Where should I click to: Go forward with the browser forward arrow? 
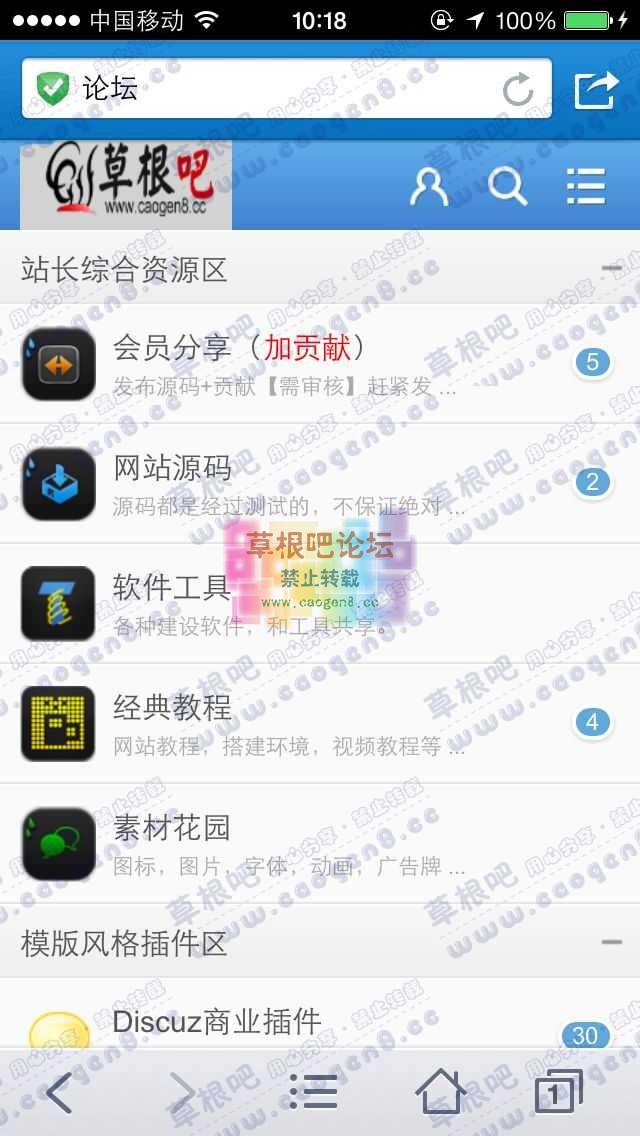181,1092
